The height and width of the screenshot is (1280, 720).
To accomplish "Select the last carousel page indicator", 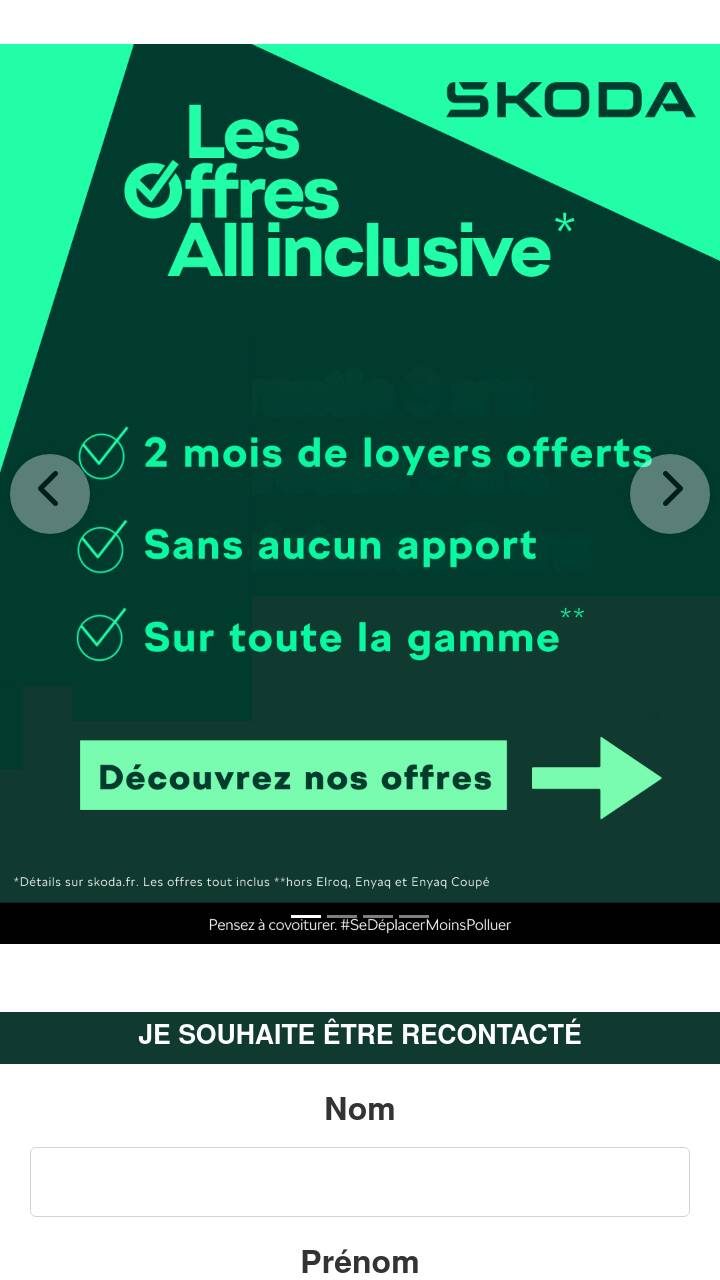I will point(414,916).
